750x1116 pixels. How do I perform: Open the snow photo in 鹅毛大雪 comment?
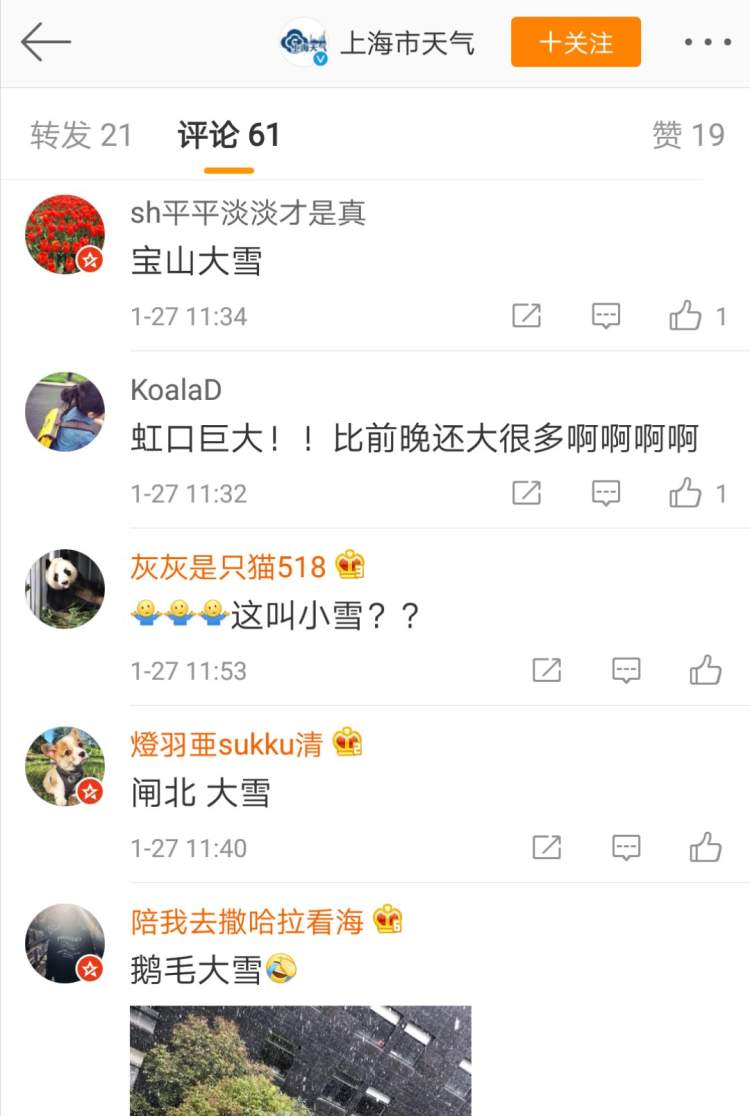(x=300, y=1060)
